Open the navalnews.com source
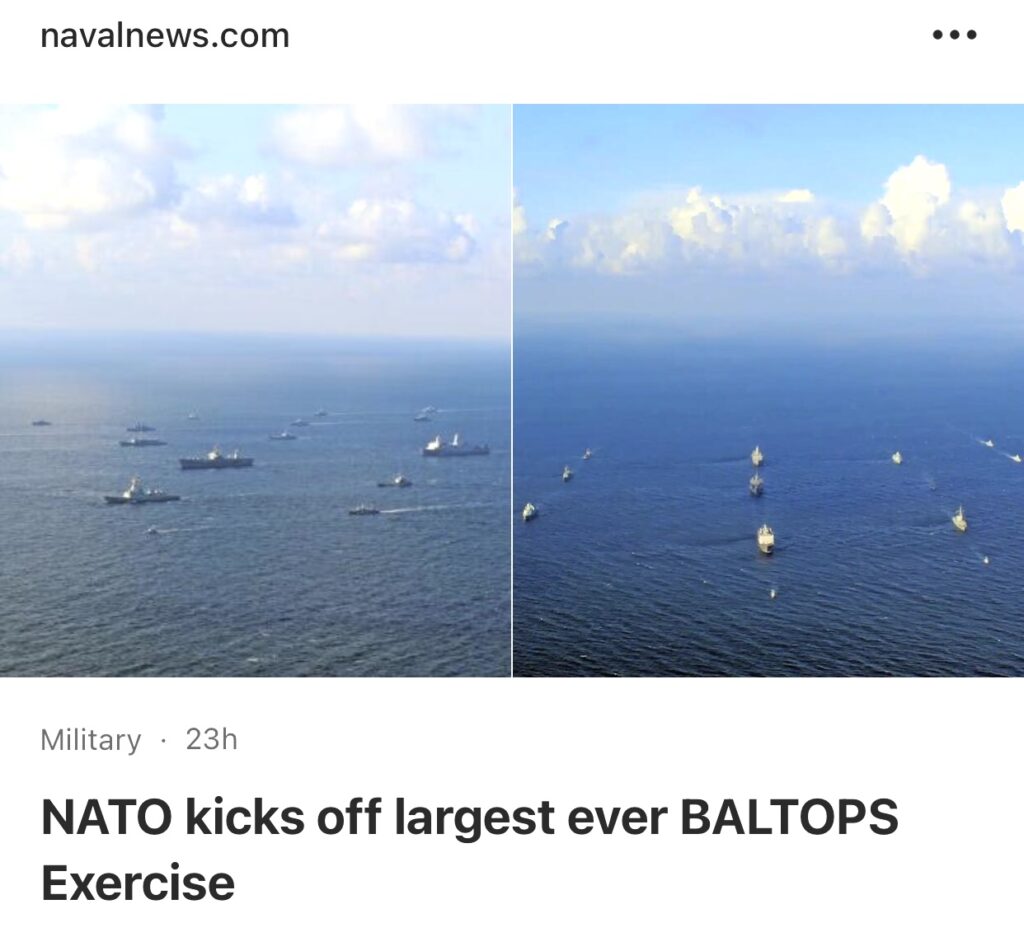 (x=165, y=36)
